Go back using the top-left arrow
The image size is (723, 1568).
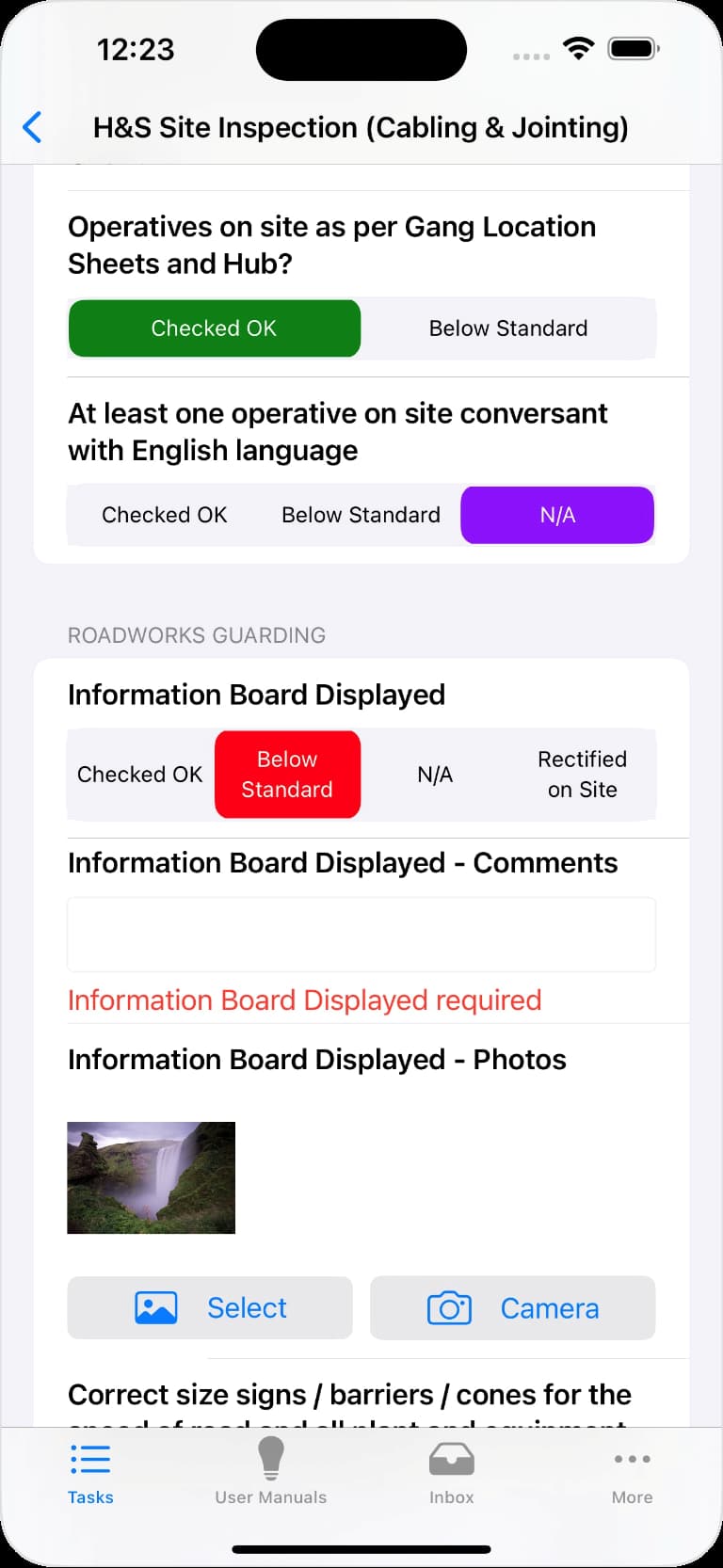tap(32, 127)
